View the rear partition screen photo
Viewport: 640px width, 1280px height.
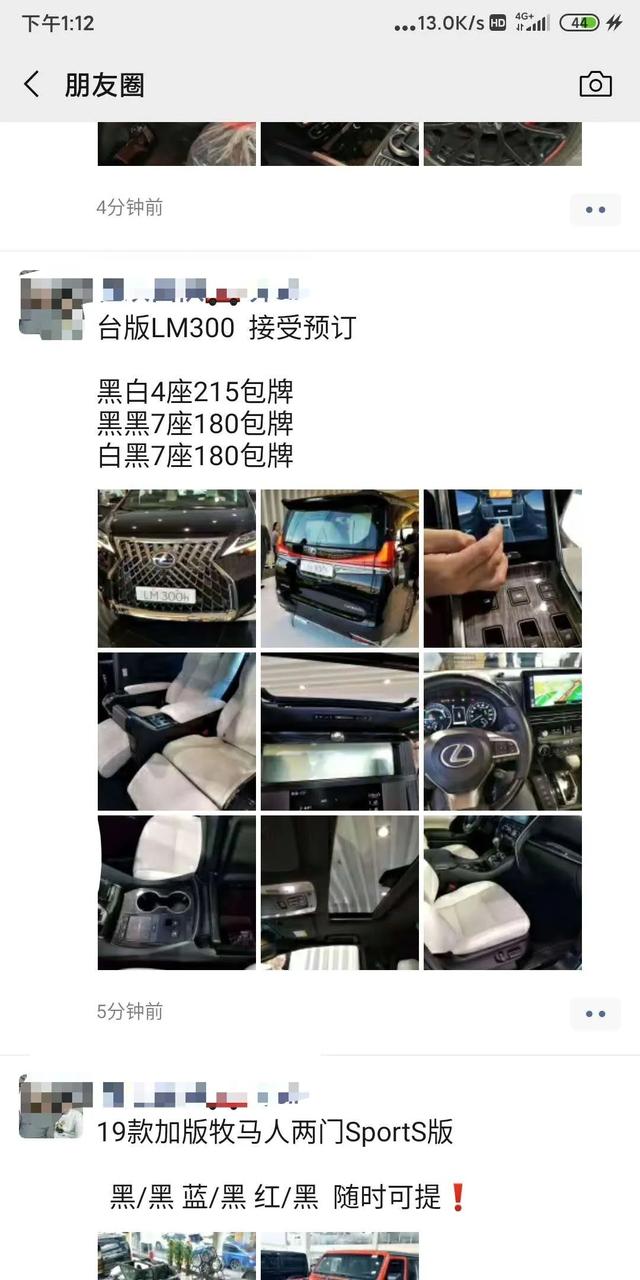[x=340, y=731]
